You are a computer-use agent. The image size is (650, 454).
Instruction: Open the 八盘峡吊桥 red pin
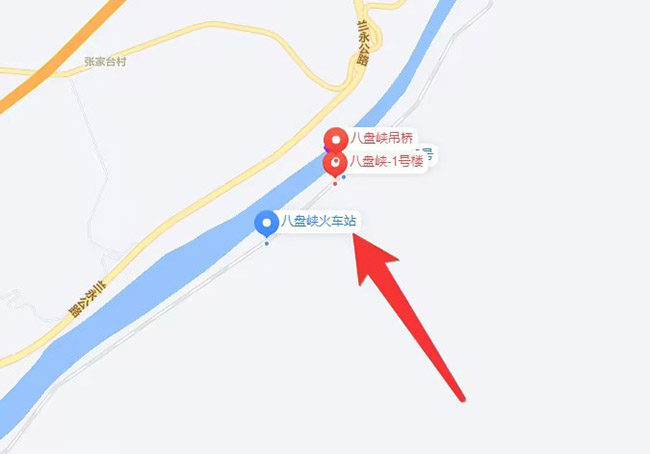338,138
